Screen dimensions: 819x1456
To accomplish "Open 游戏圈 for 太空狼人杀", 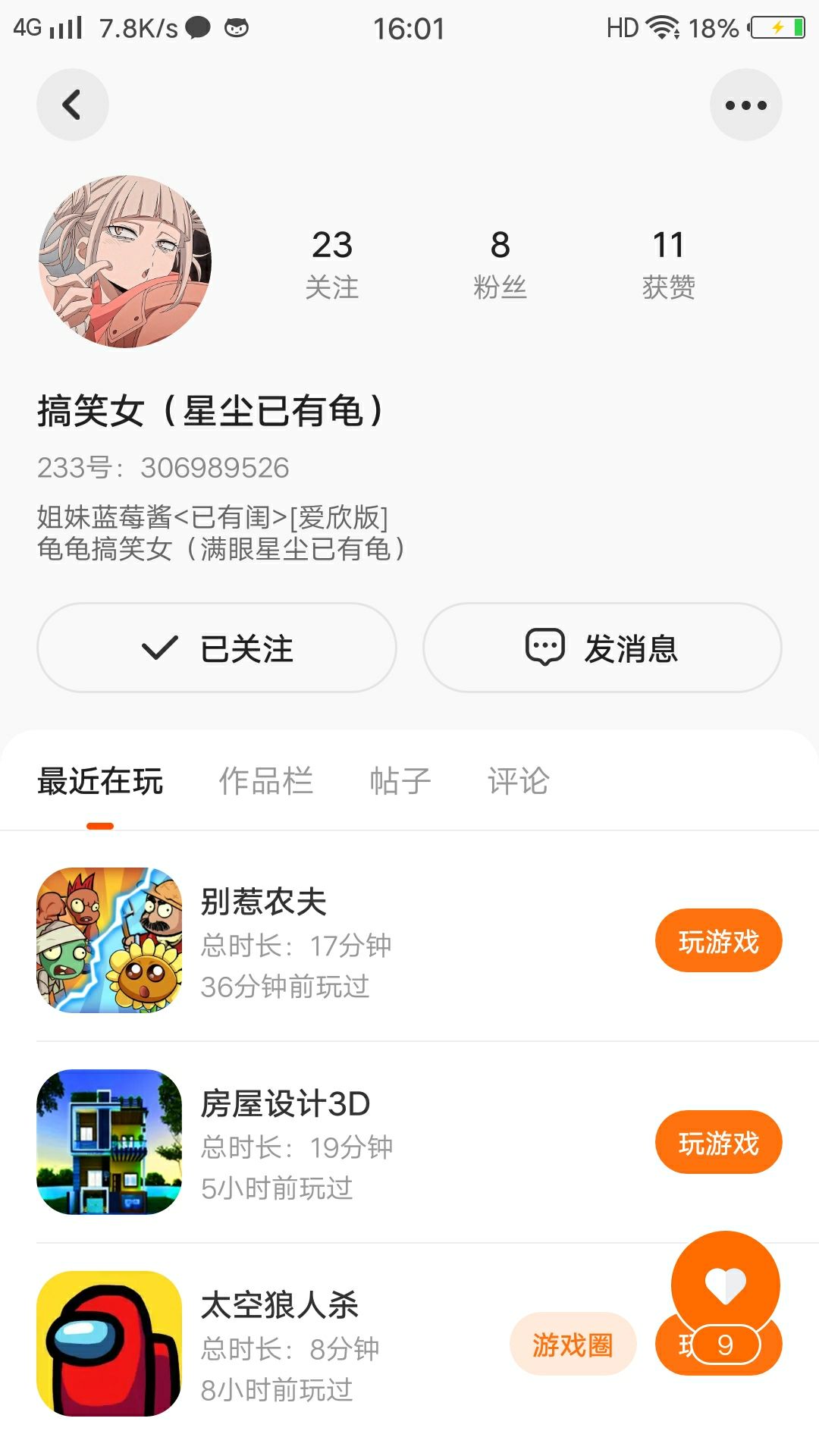I will pos(573,1345).
